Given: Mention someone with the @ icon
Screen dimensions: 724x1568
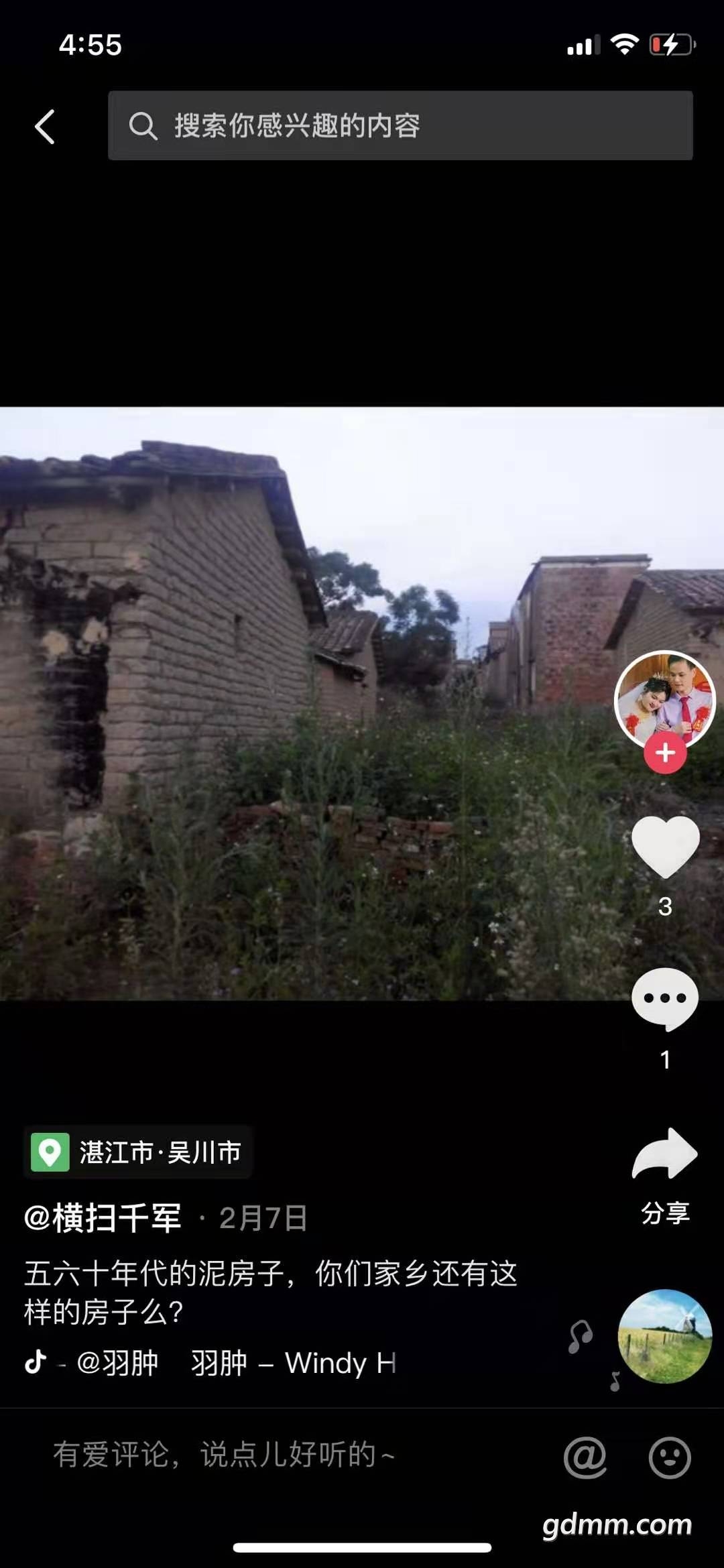Looking at the screenshot, I should coord(585,1457).
